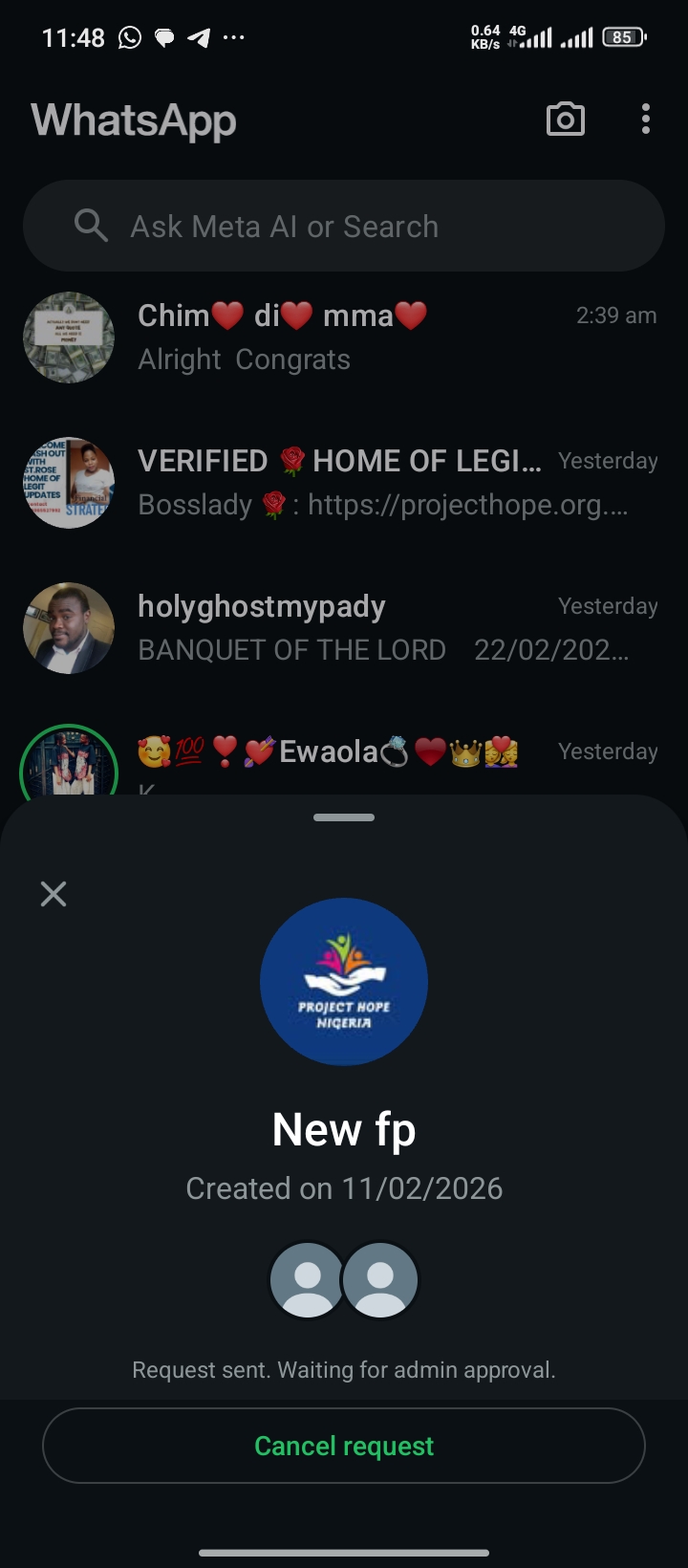This screenshot has width=688, height=1568.
Task: Tap the Ask Meta AI or Search box
Action: 344,227
